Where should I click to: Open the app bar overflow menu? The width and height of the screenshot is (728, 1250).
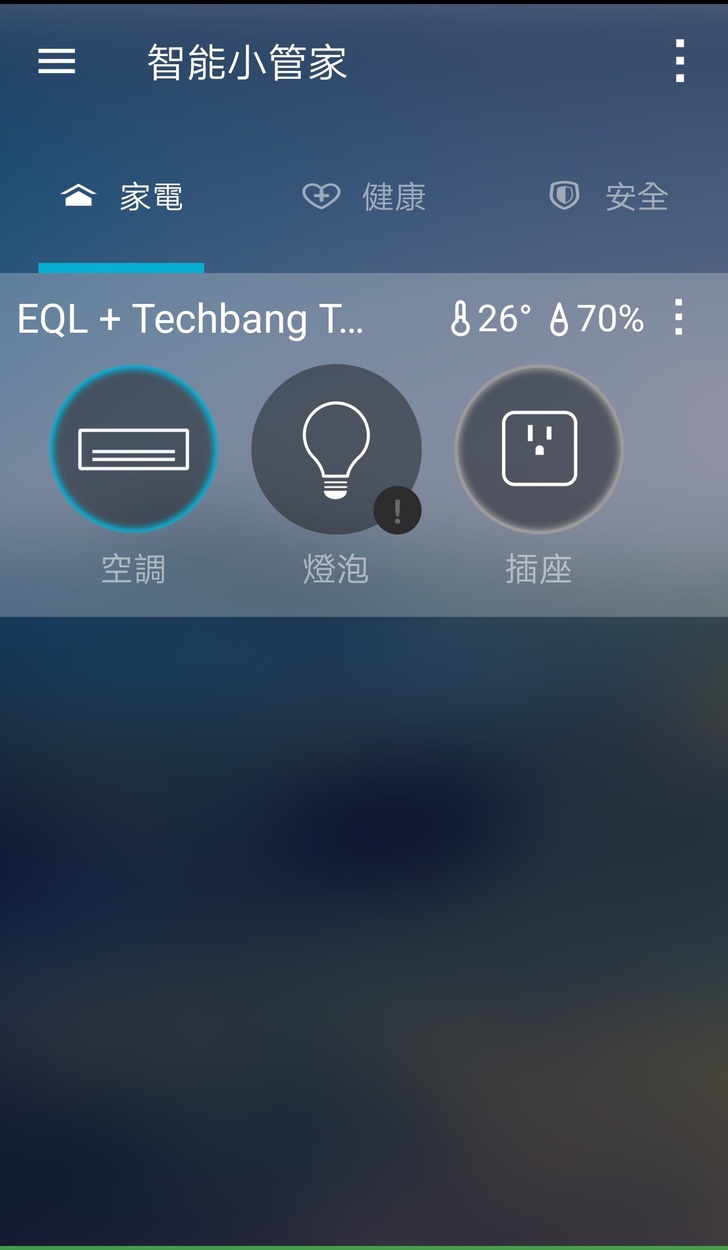point(680,62)
